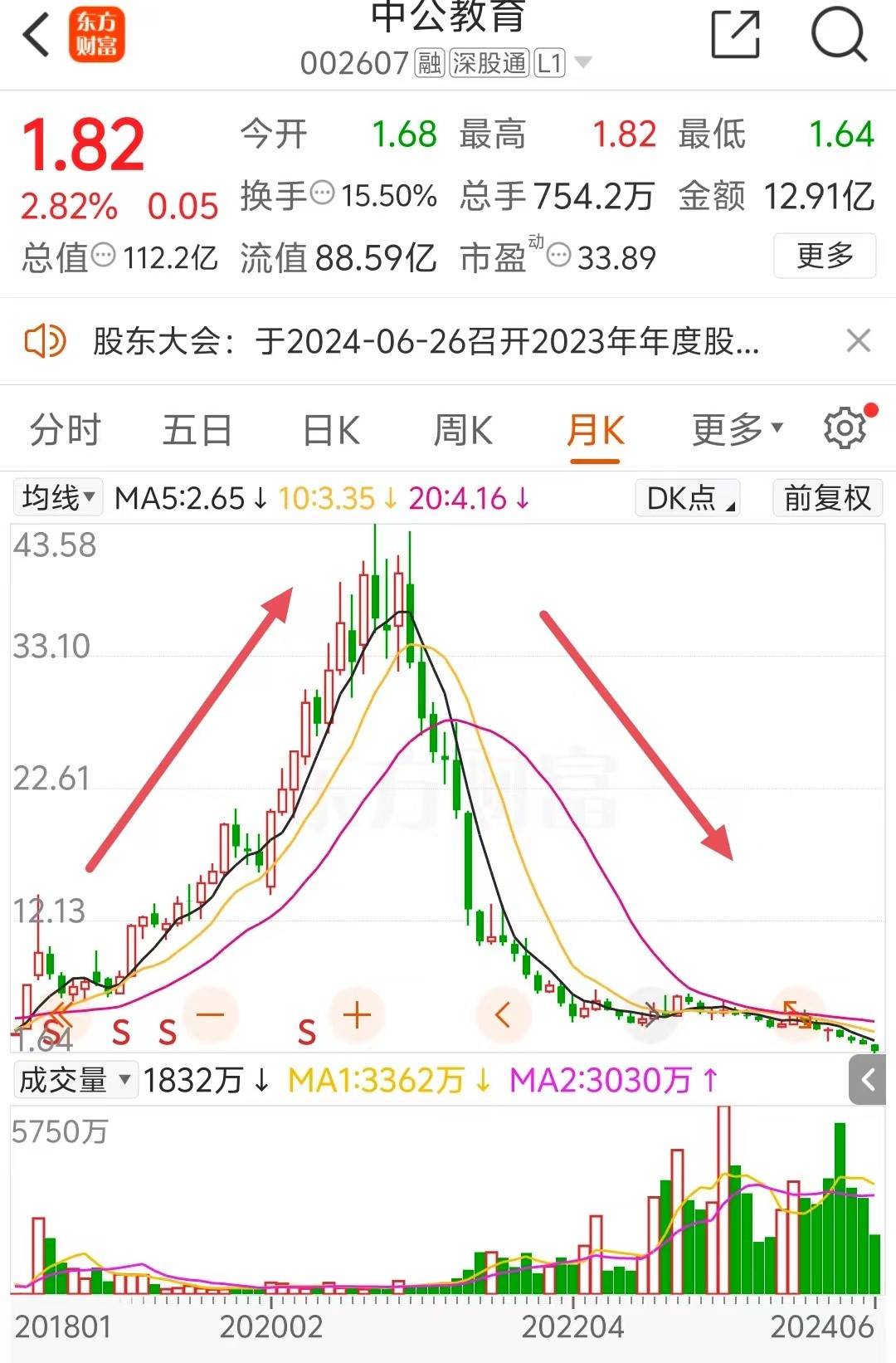Pan the chart left using the arrow icon
Image resolution: width=896 pixels, height=1363 pixels.
coord(501,1014)
